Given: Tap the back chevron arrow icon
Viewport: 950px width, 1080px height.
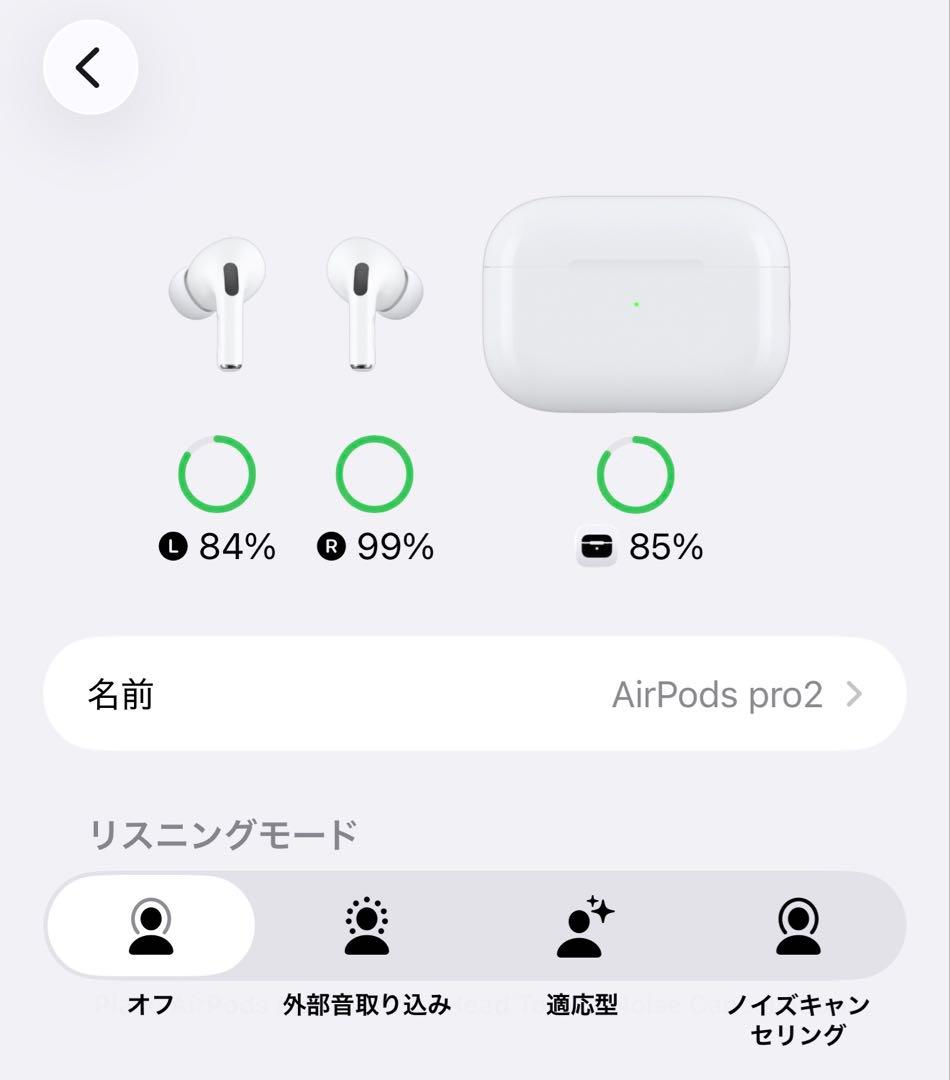Looking at the screenshot, I should point(87,66).
